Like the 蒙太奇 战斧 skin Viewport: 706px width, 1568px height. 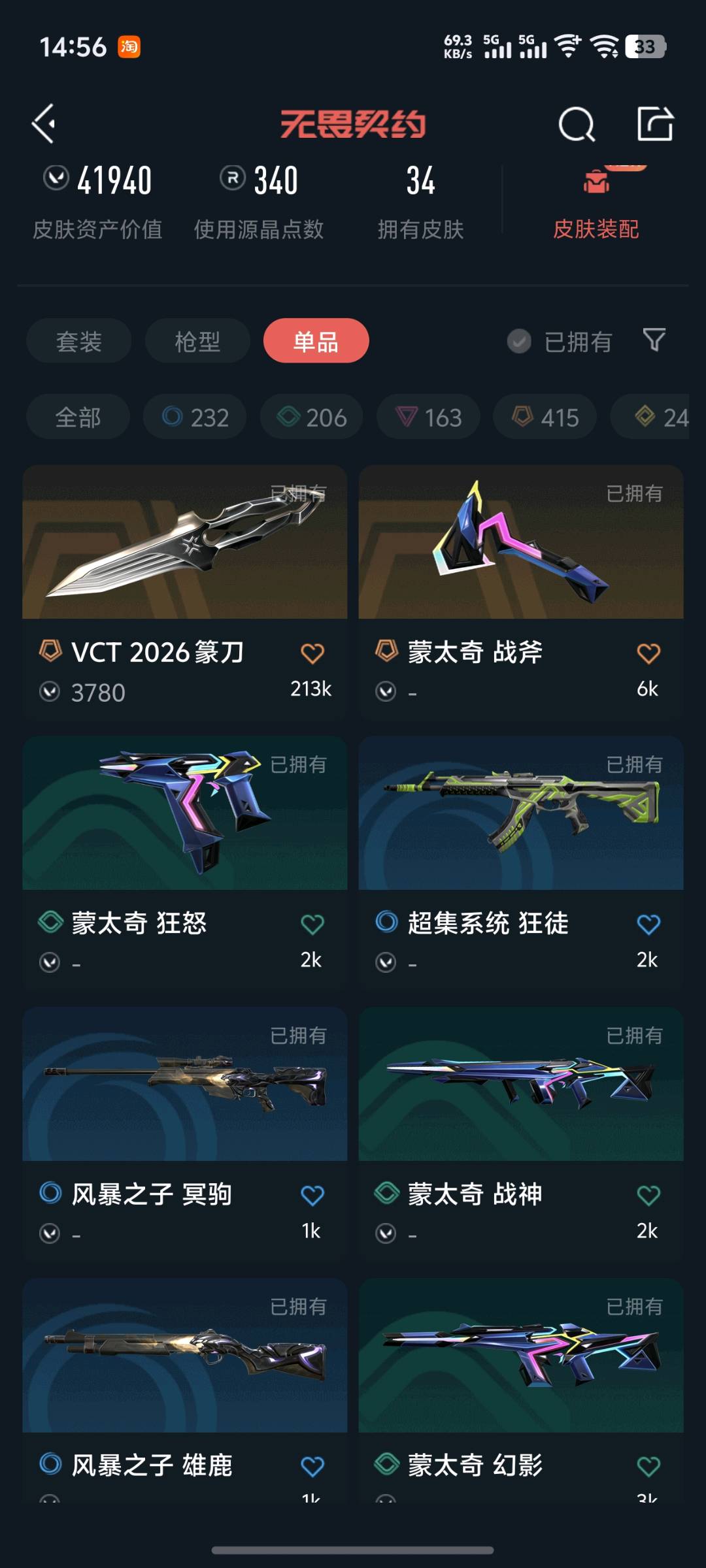(x=648, y=653)
